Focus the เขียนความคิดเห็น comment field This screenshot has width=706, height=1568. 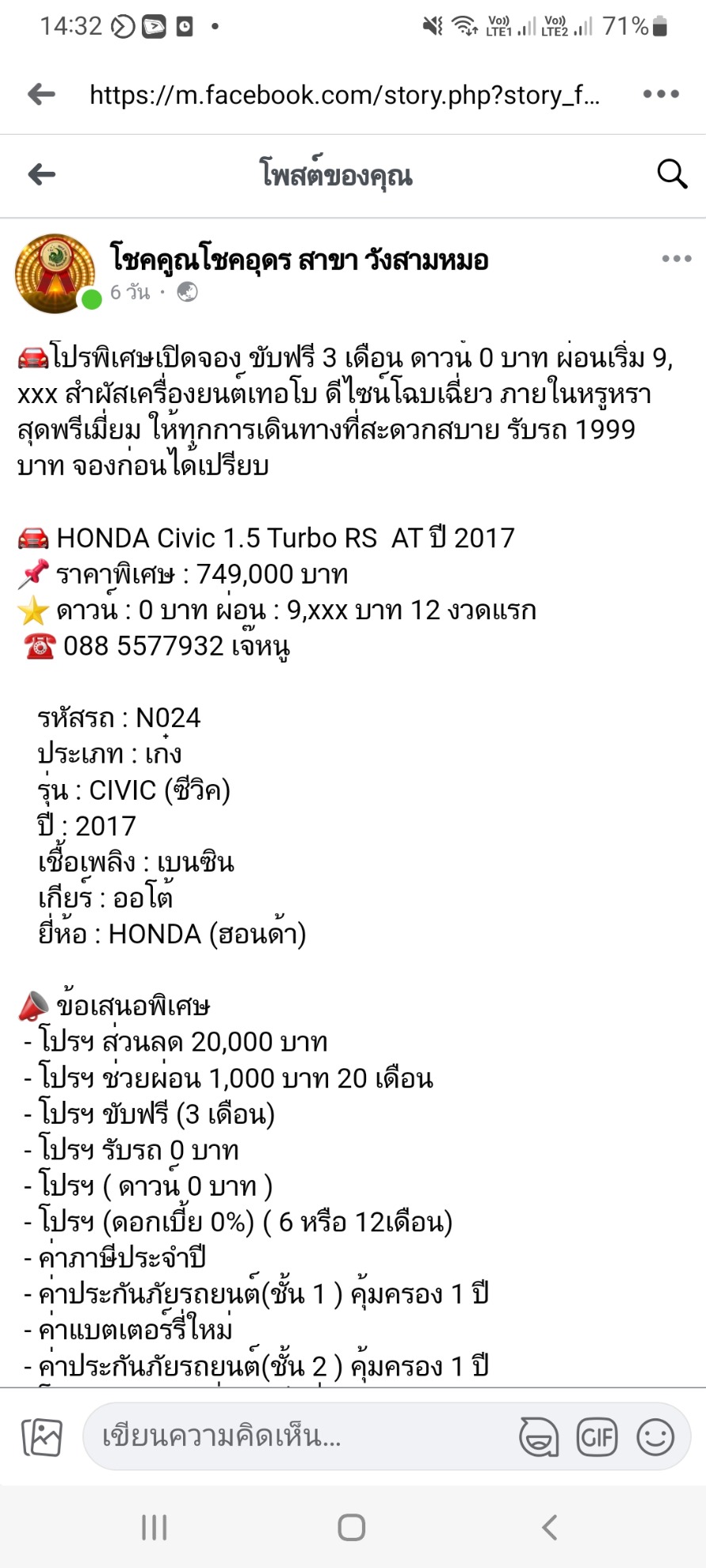(301, 1437)
